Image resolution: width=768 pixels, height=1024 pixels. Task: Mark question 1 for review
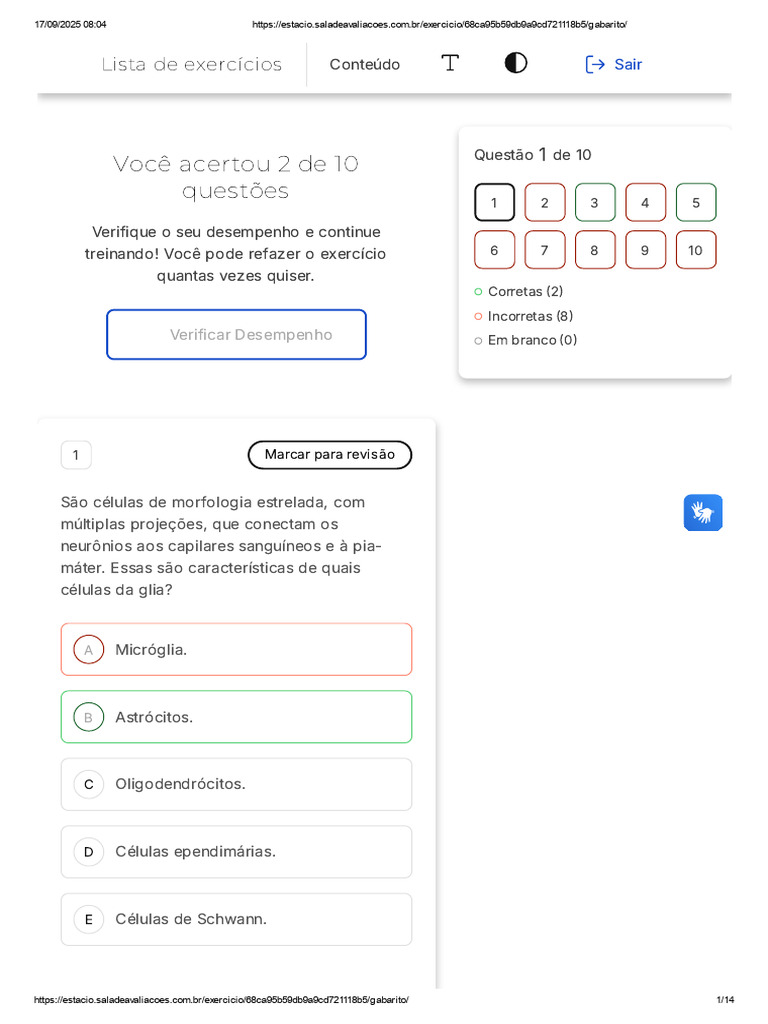pos(330,455)
